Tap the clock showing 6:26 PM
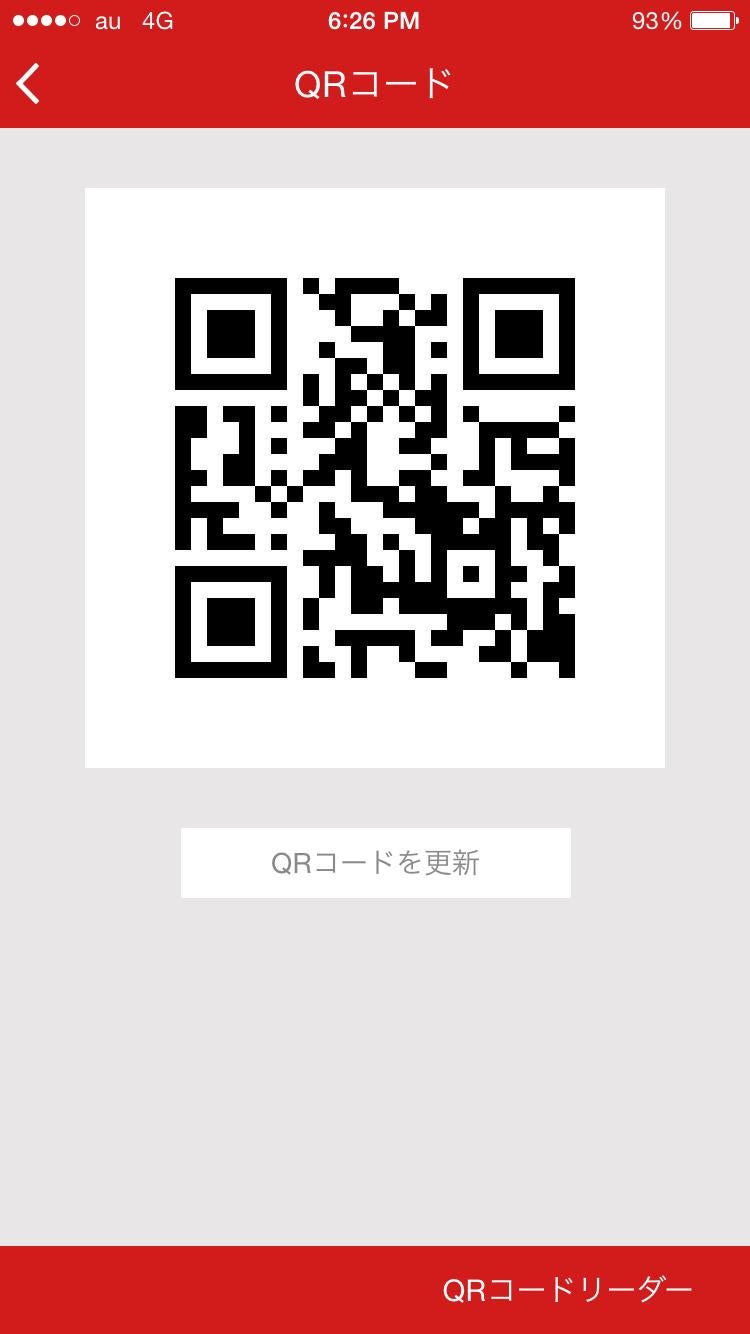The width and height of the screenshot is (750, 1334). tap(374, 19)
